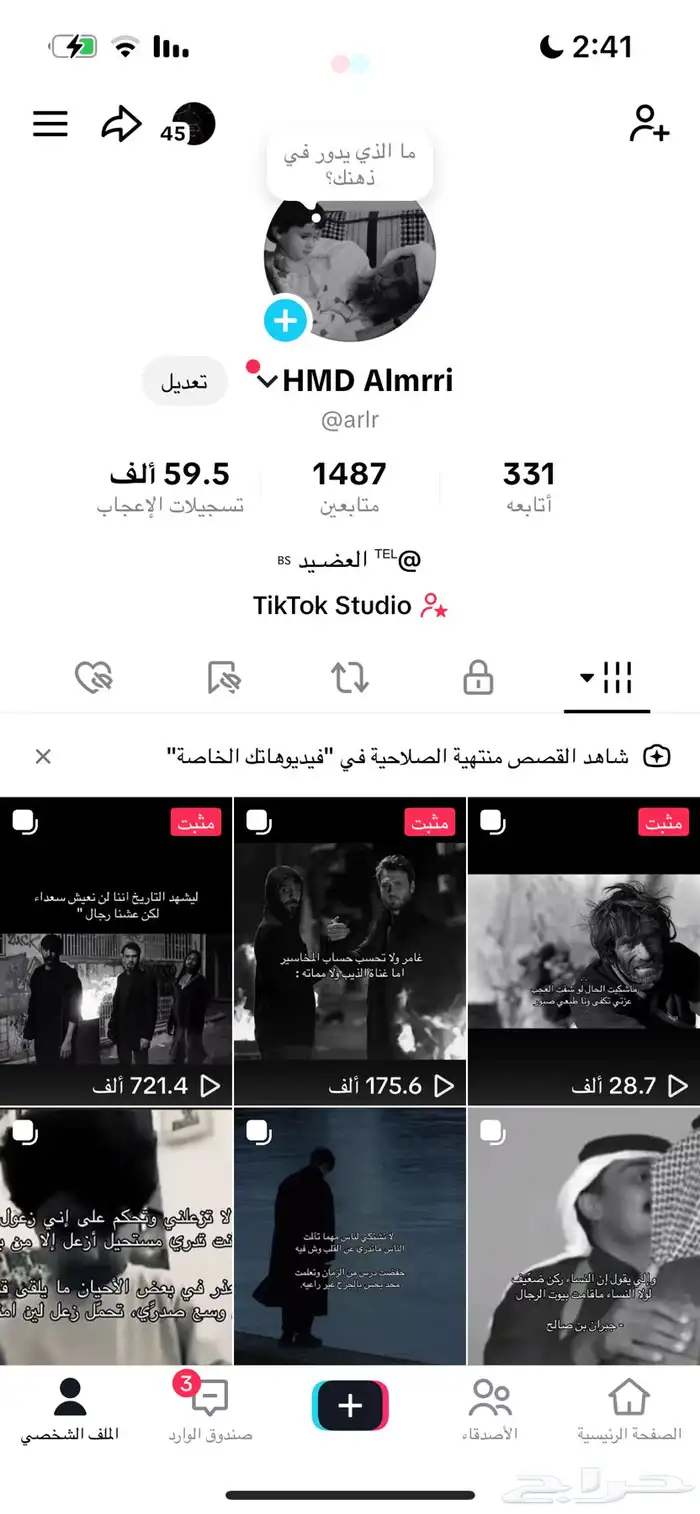The height and width of the screenshot is (1514, 700).
Task: Switch to the posts grid tab
Action: click(x=607, y=678)
